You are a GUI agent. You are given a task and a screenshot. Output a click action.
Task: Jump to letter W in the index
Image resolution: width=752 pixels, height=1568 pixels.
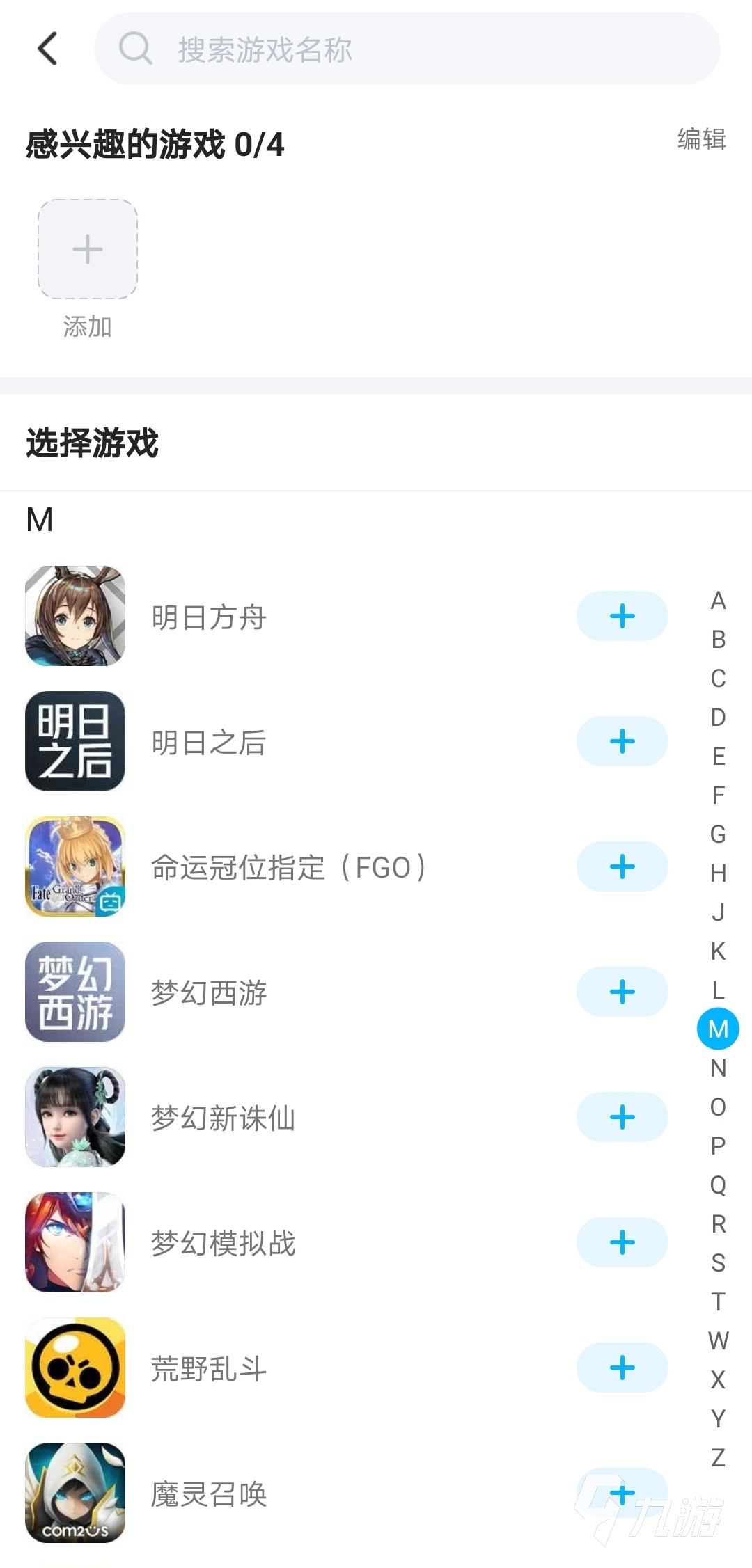(x=718, y=1340)
